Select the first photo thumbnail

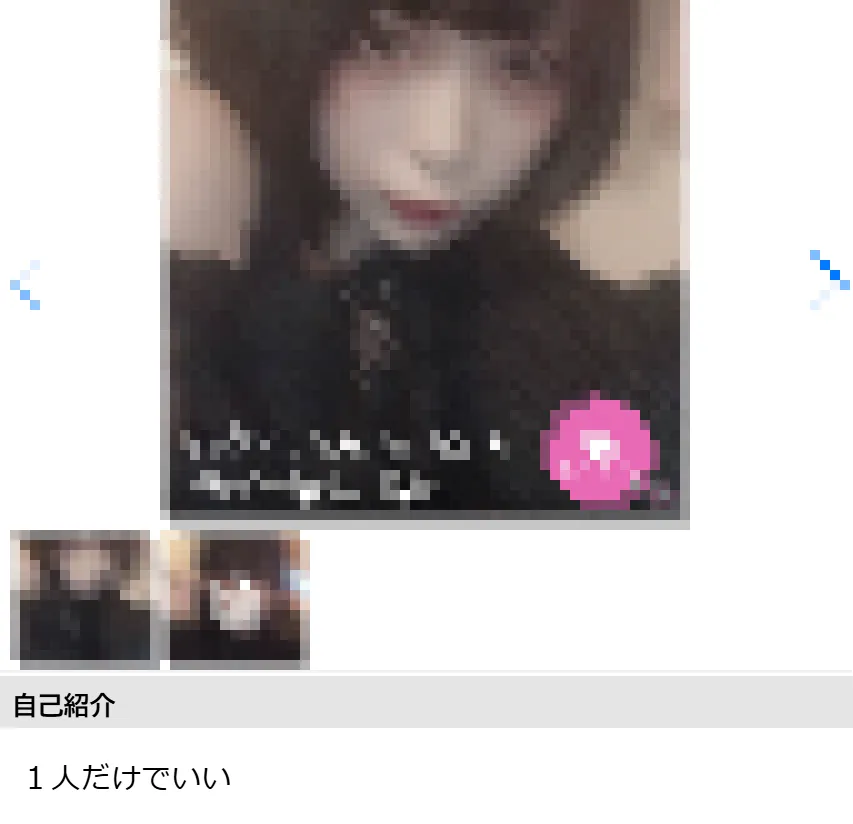pos(84,599)
